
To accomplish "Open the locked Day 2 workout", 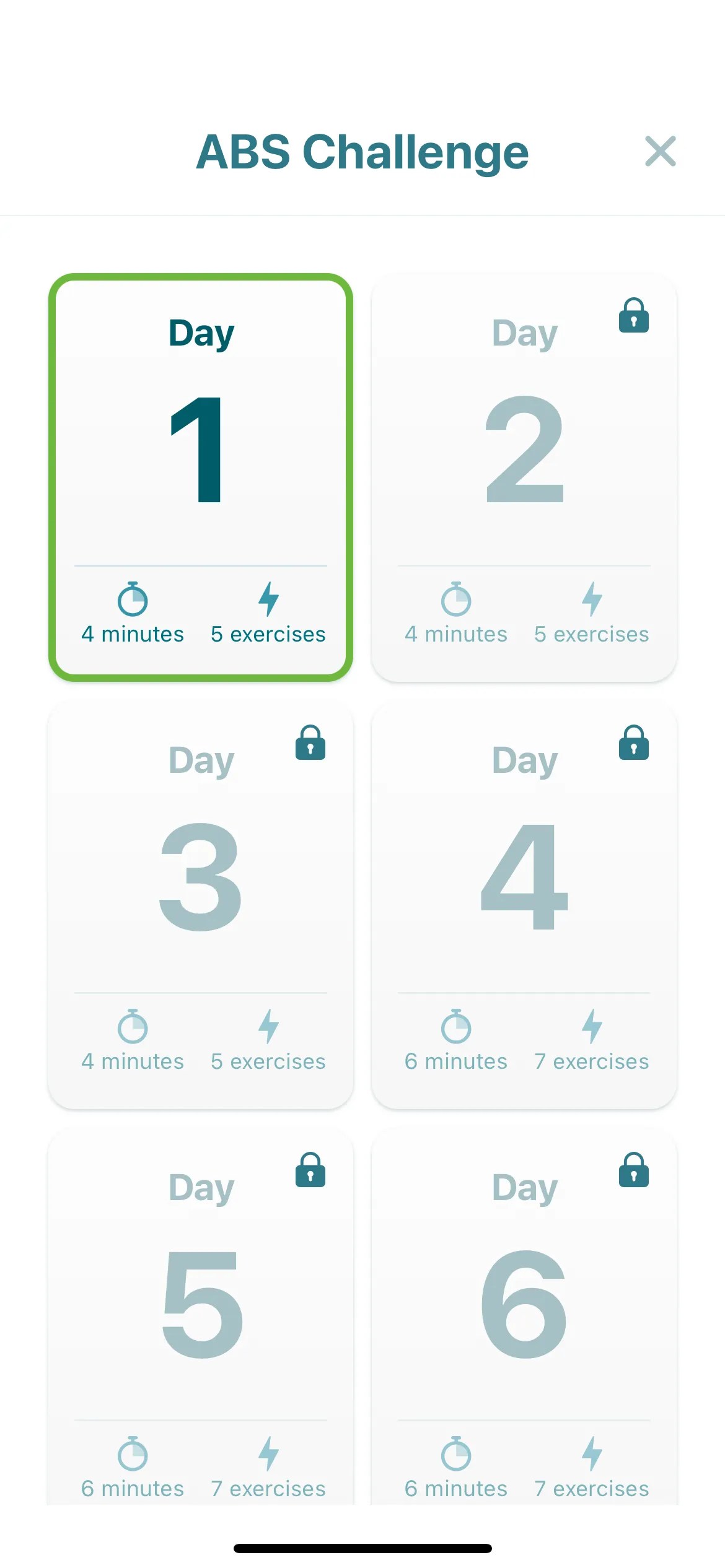I will [524, 477].
